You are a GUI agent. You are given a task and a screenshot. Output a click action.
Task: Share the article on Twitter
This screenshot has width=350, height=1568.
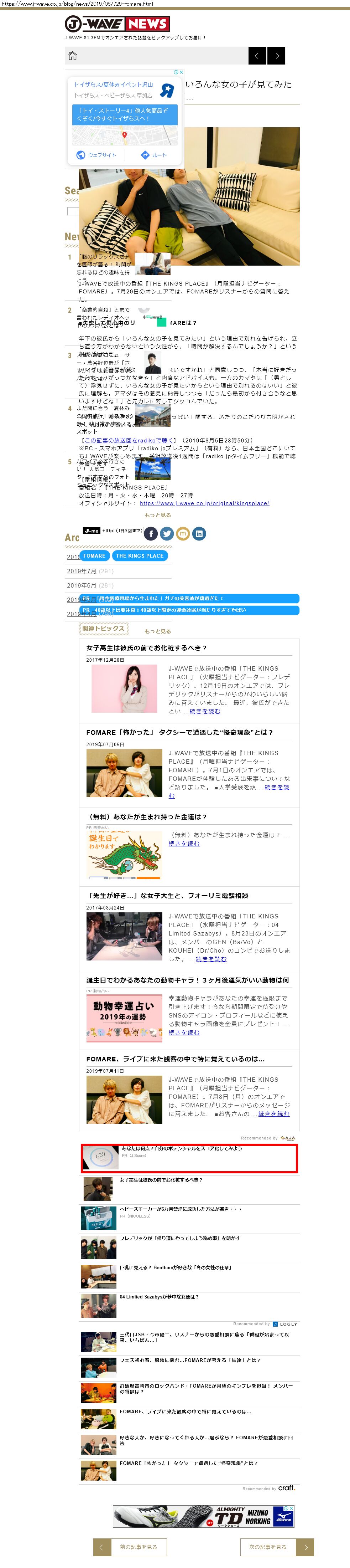point(167,534)
